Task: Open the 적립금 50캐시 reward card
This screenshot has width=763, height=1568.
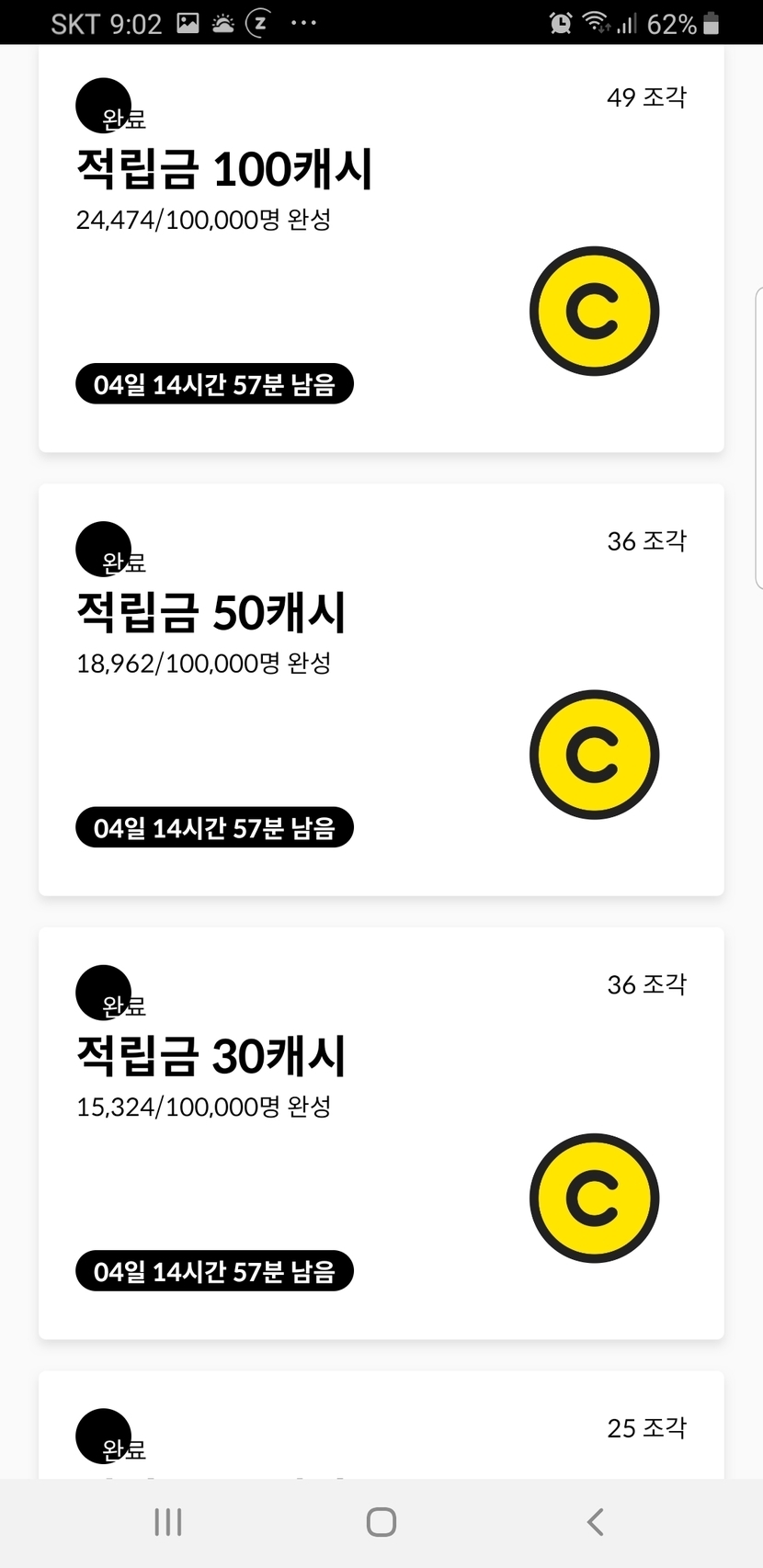Action: (x=381, y=689)
